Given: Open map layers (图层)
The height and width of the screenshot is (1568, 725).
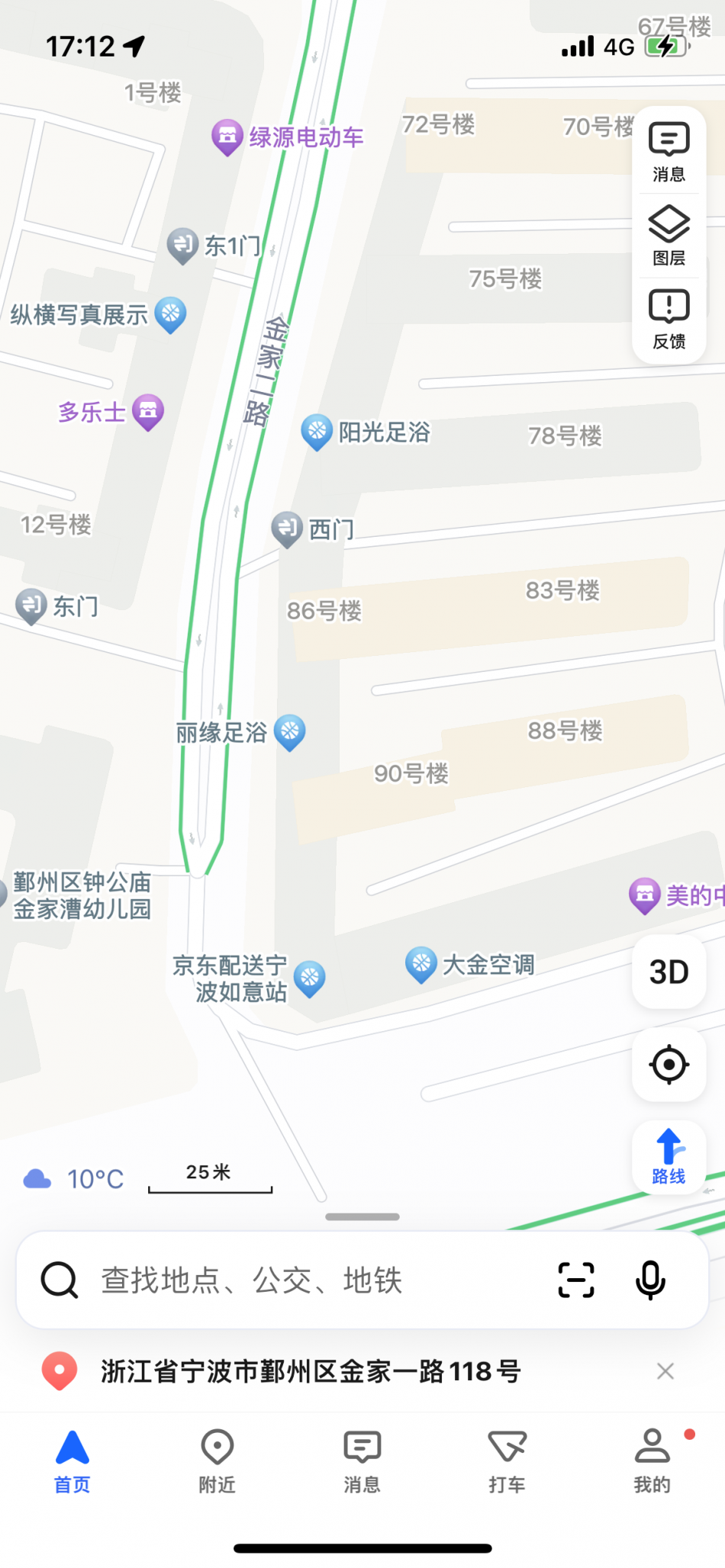Looking at the screenshot, I should [669, 236].
